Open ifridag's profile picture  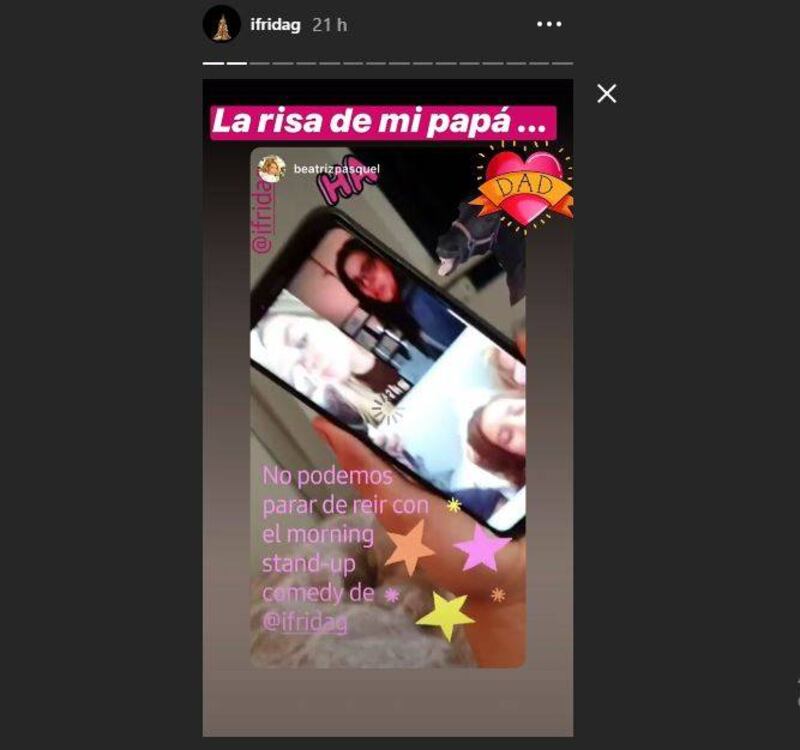click(x=222, y=24)
